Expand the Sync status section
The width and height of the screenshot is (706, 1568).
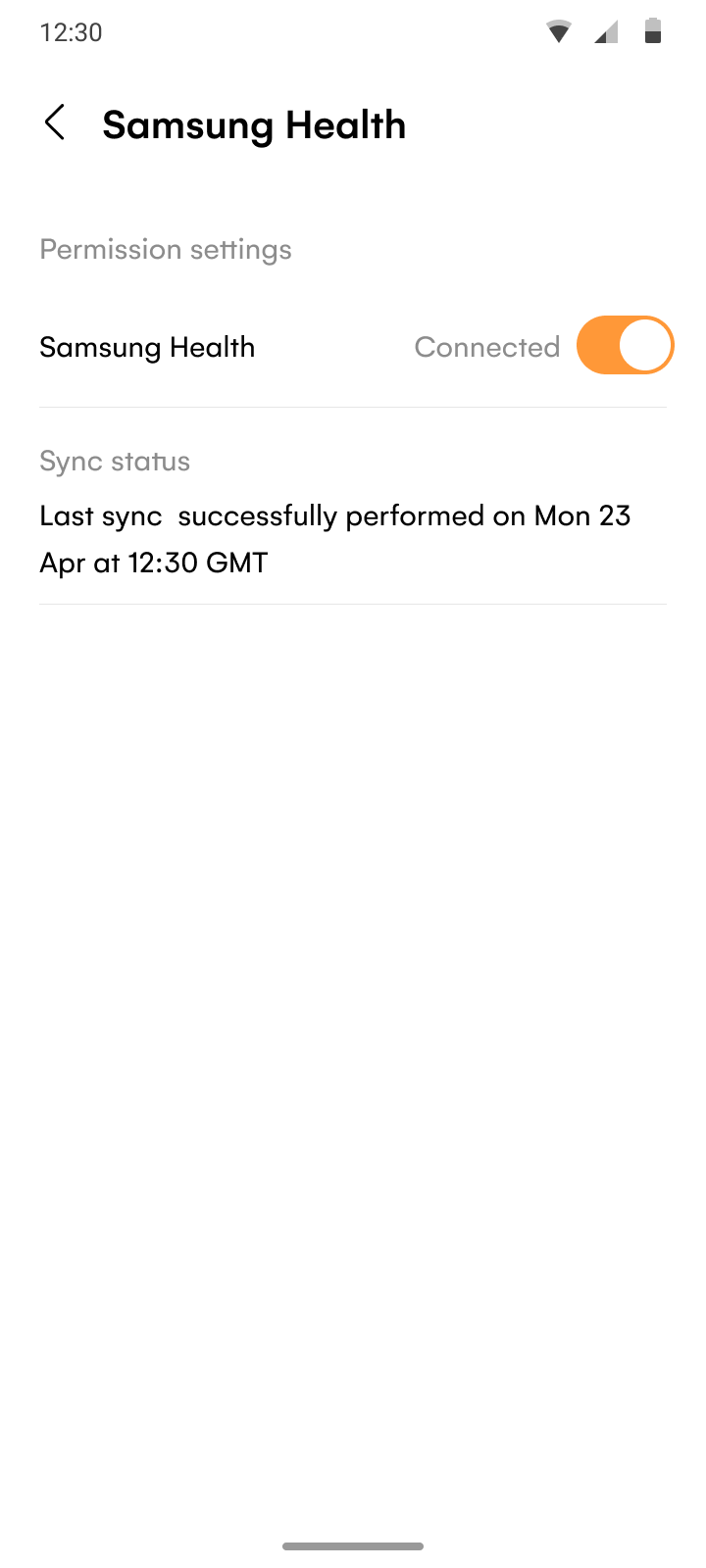pos(115,461)
